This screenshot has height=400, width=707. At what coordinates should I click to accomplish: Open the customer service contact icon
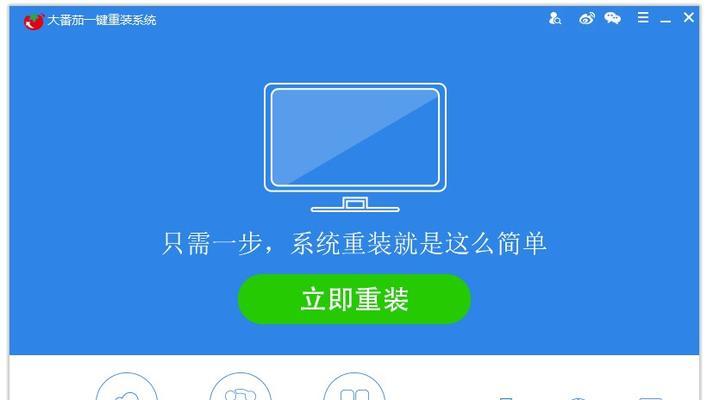pos(556,19)
